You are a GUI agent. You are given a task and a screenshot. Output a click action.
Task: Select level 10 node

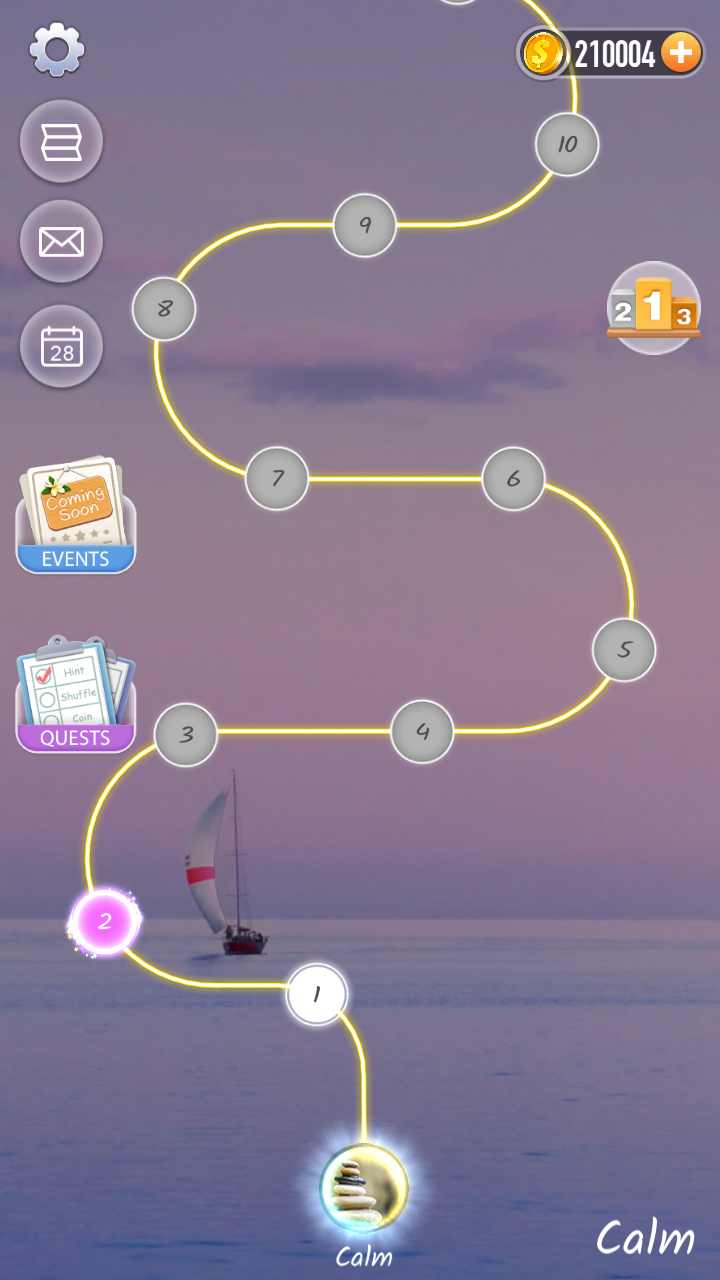[x=567, y=144]
